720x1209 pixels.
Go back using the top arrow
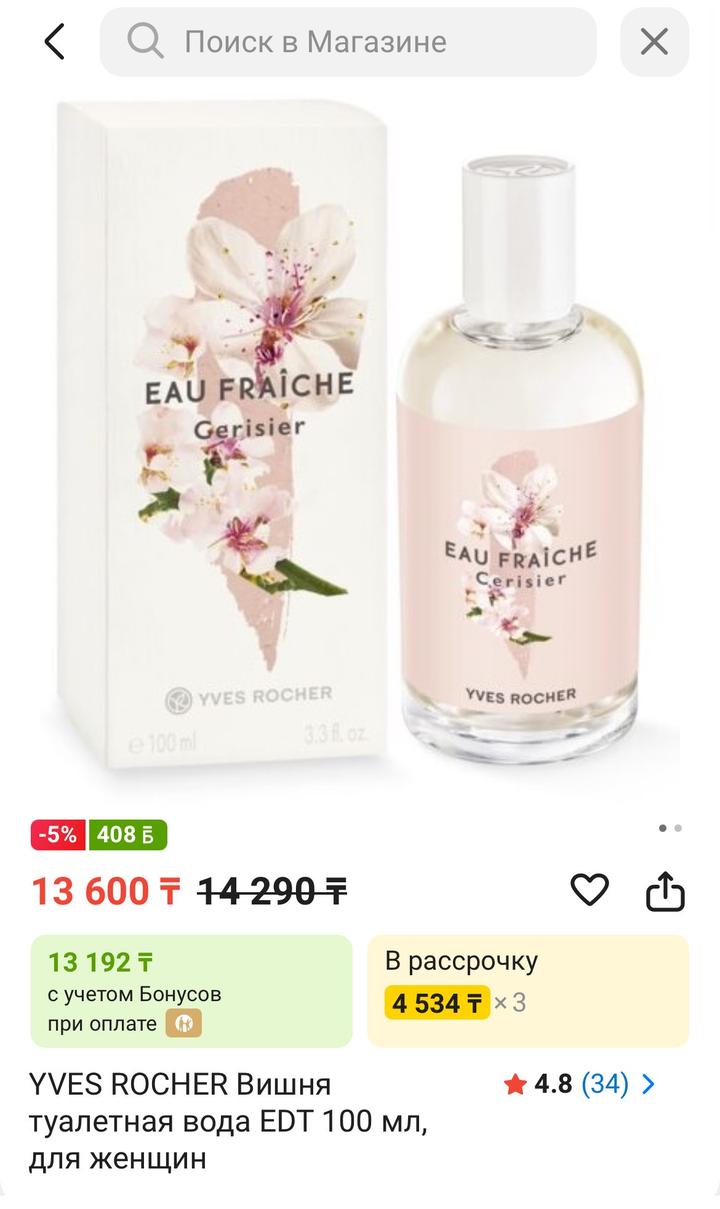(x=54, y=42)
